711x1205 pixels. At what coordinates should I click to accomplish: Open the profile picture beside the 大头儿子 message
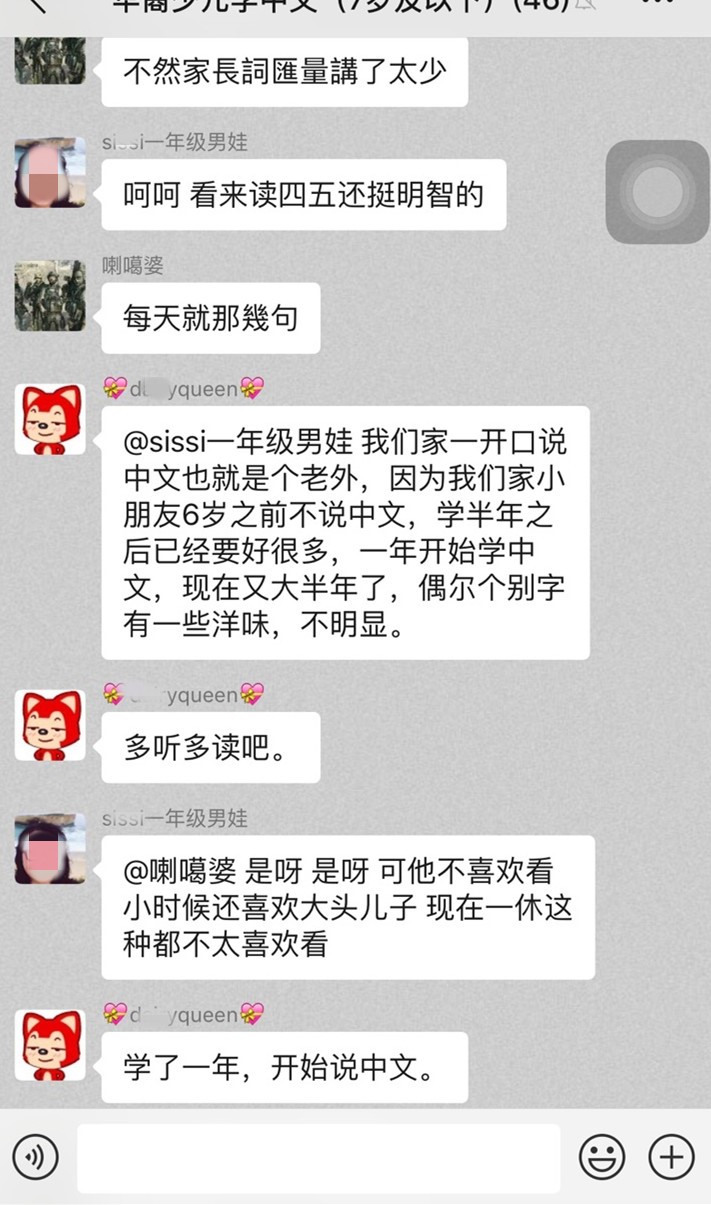tap(50, 849)
